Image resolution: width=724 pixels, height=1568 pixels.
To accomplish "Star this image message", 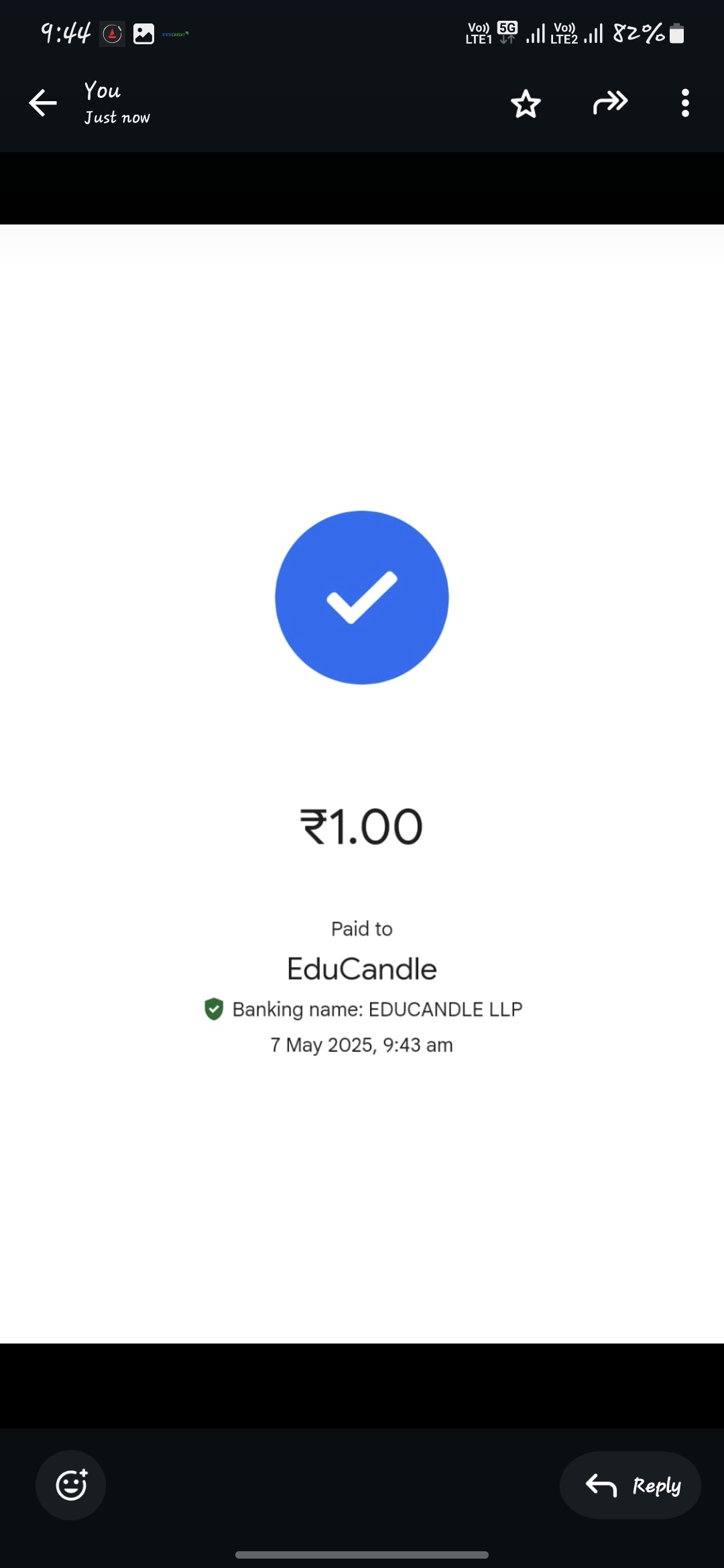I will tap(526, 104).
